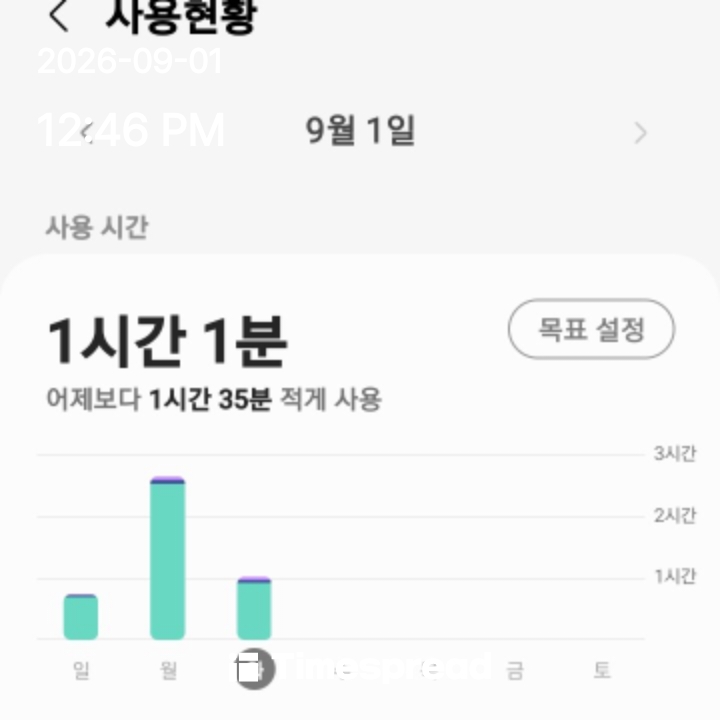
Task: Go back from the 사용현황 screen
Action: coord(59,16)
